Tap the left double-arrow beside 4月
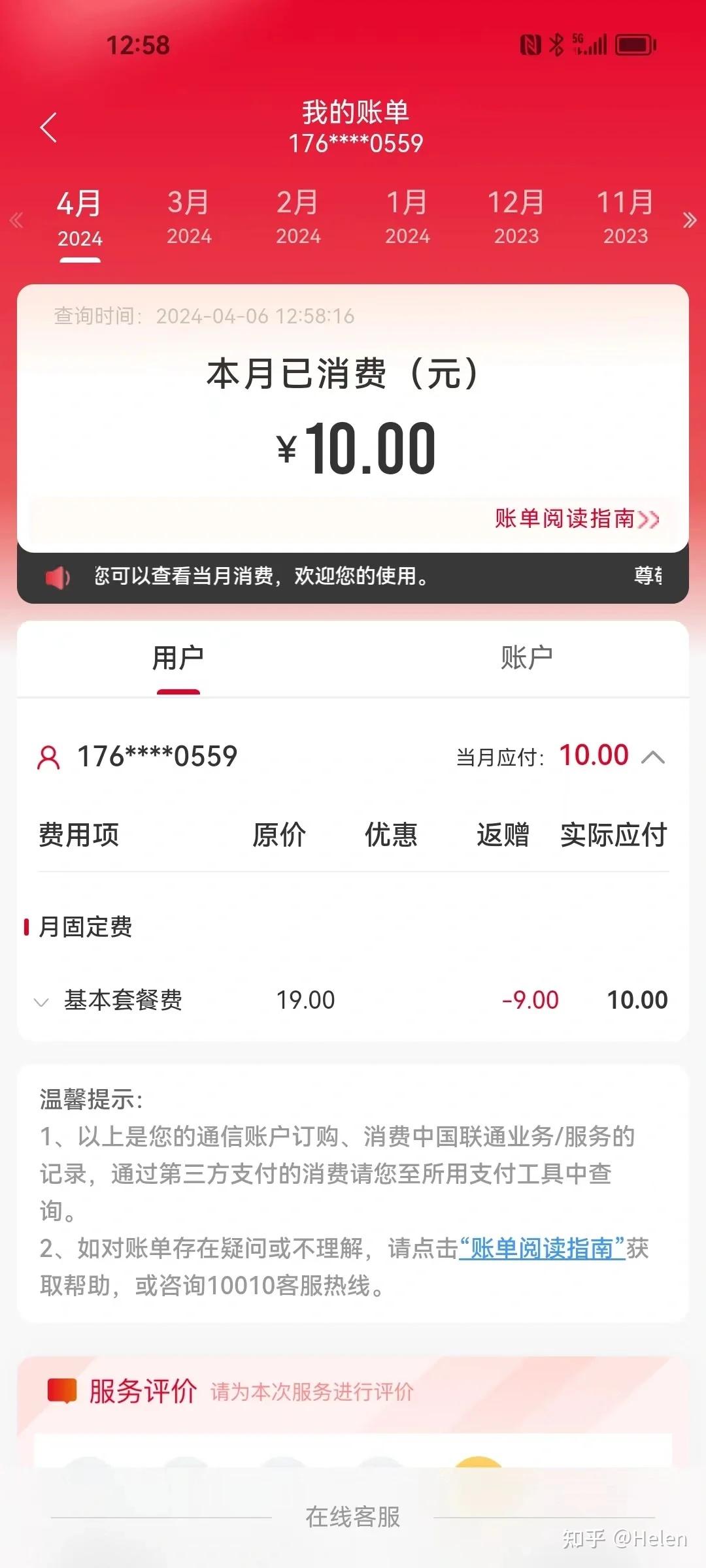 tap(16, 220)
